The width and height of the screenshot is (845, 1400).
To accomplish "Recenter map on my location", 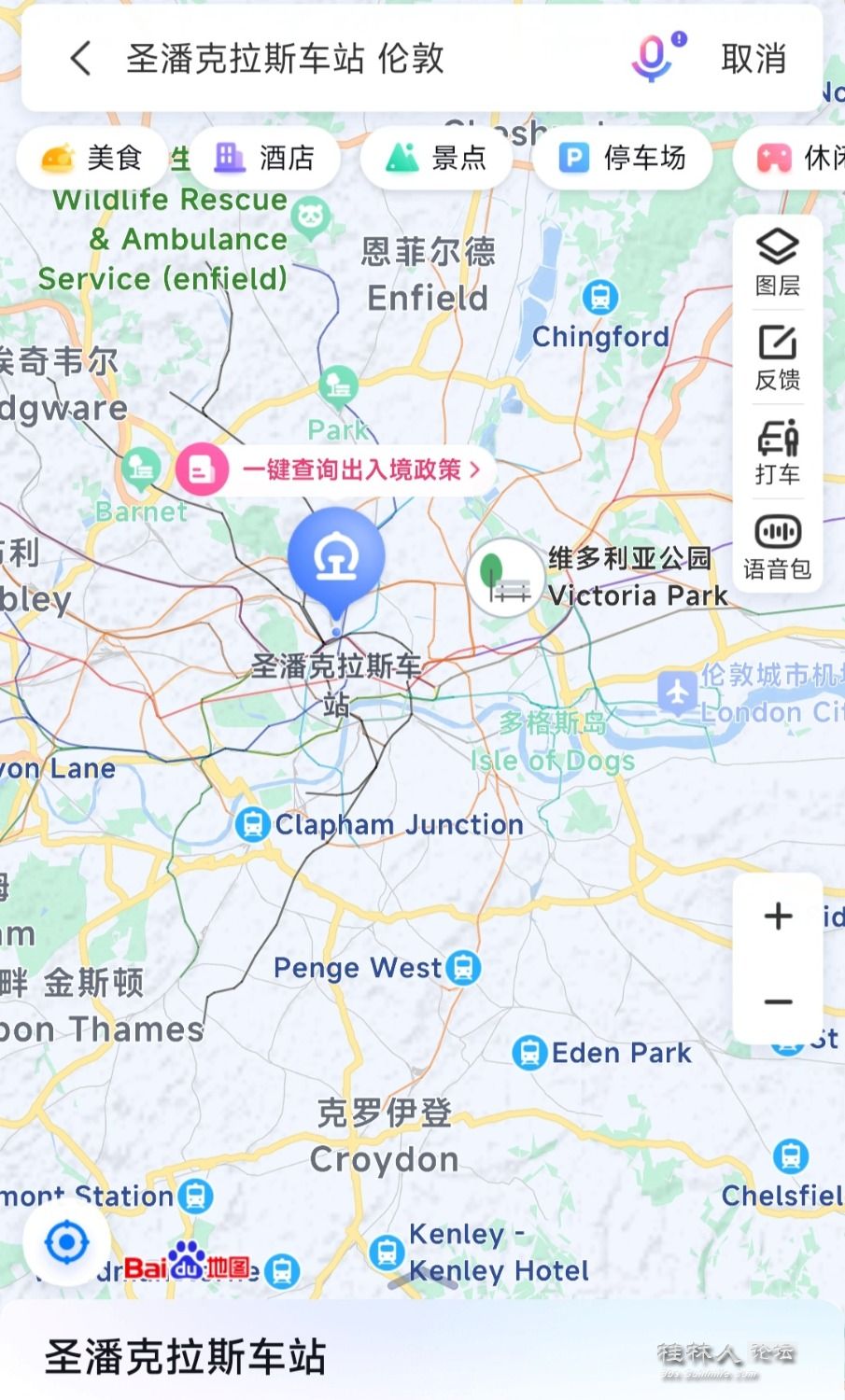I will 67,1242.
